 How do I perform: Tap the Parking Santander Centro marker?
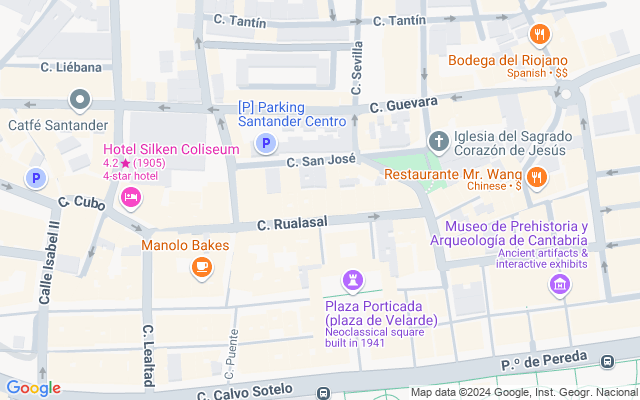tap(266, 145)
